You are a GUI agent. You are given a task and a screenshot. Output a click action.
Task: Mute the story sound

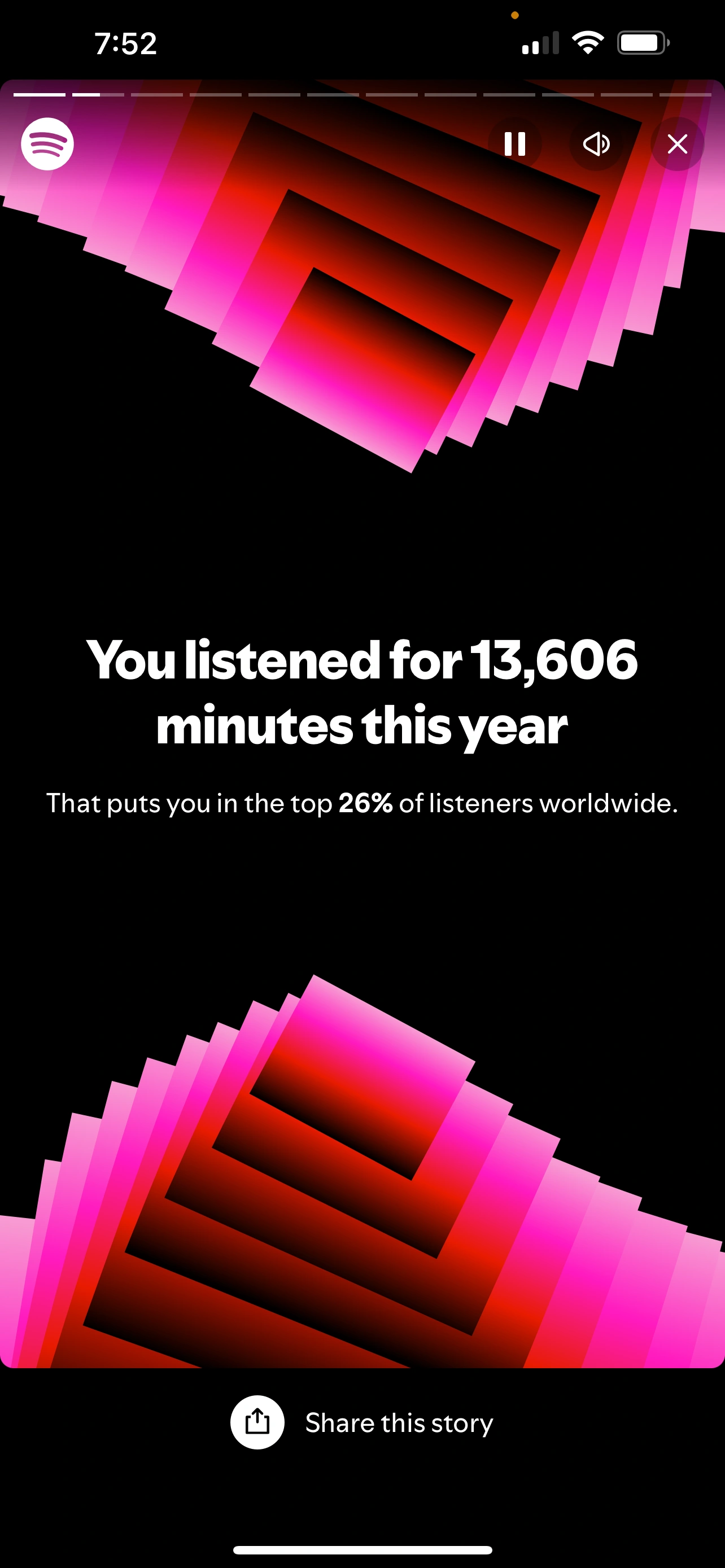(596, 144)
